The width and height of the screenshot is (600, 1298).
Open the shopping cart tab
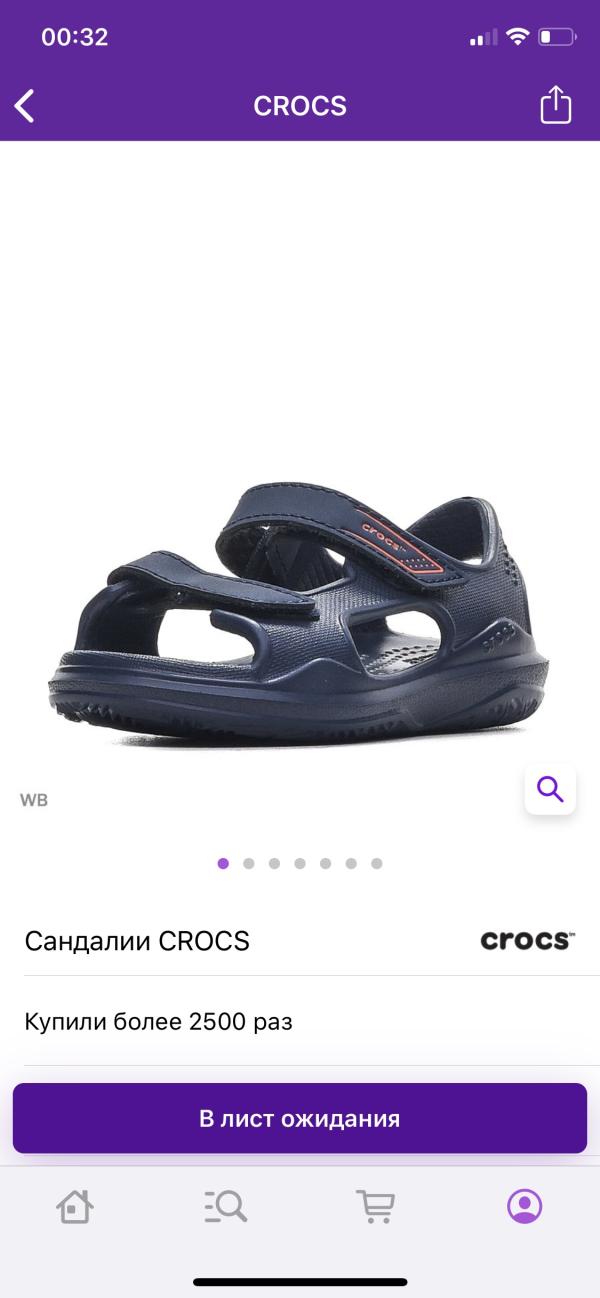[375, 1207]
